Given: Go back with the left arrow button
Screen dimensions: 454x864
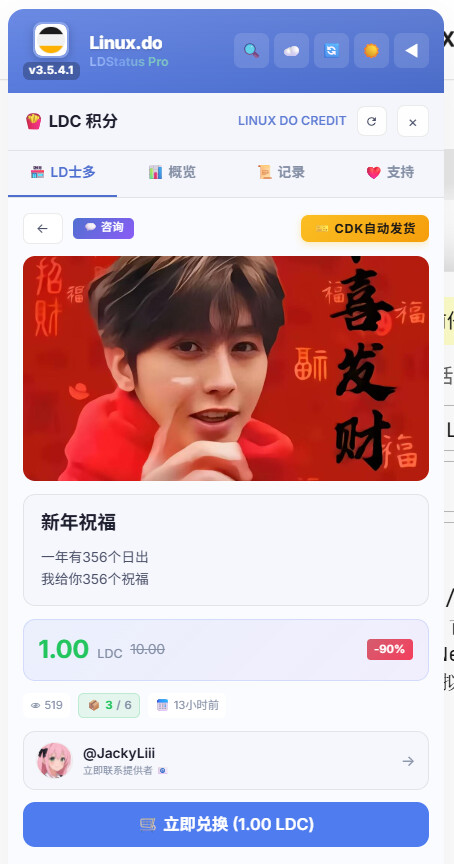Looking at the screenshot, I should (43, 228).
